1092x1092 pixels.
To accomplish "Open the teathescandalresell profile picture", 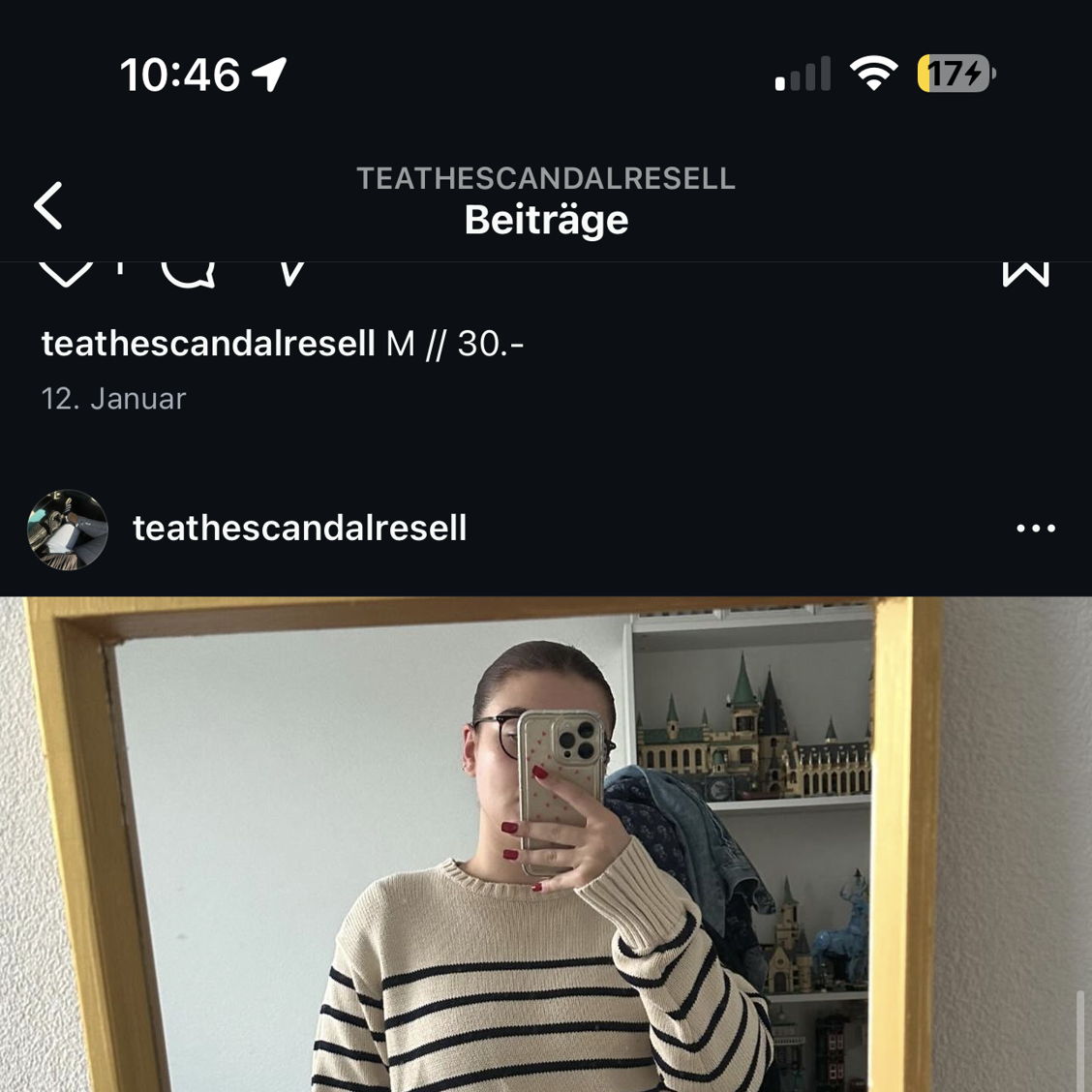I will 67,529.
